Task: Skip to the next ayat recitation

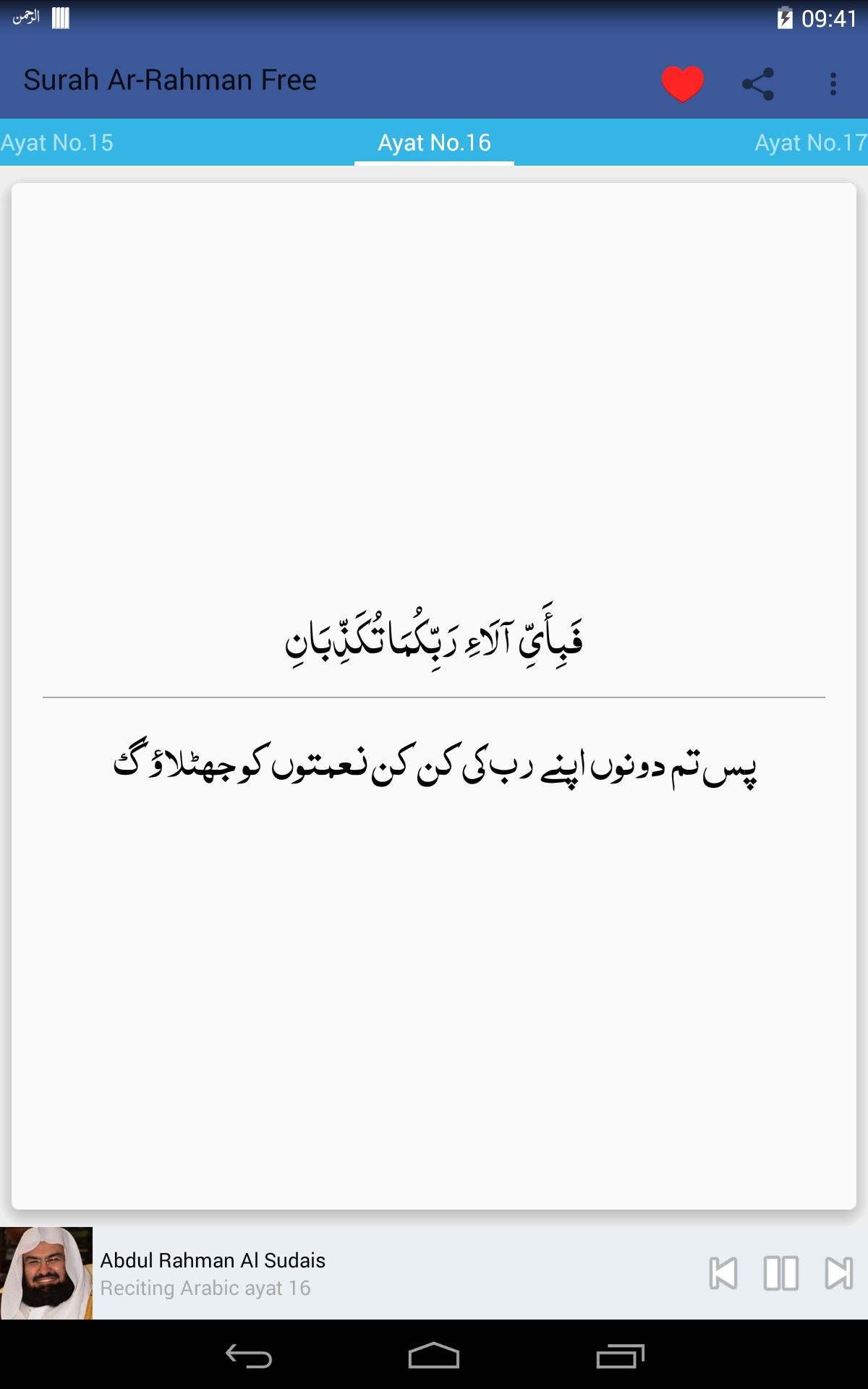Action: point(839,1273)
